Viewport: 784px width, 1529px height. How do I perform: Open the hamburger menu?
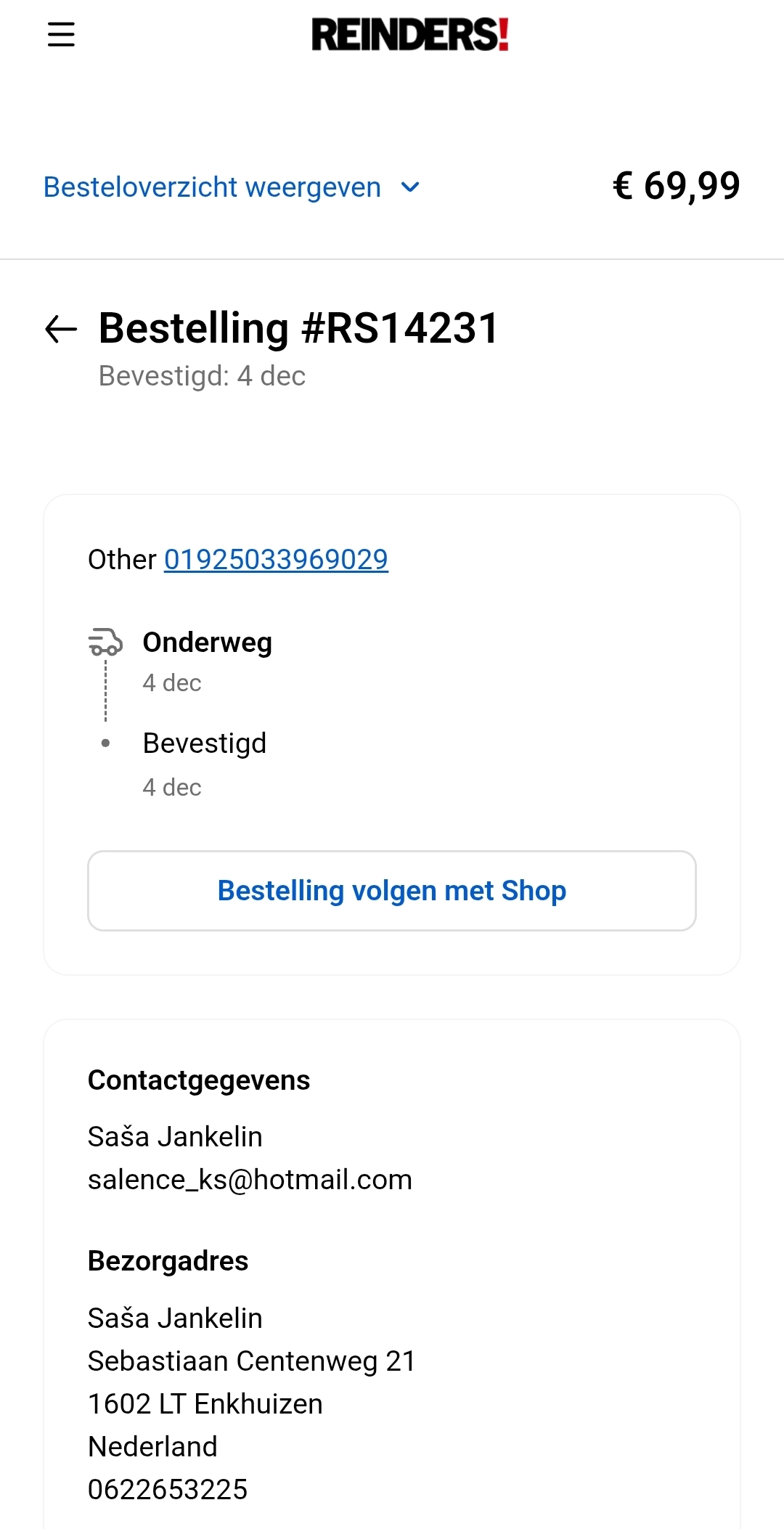pos(61,34)
